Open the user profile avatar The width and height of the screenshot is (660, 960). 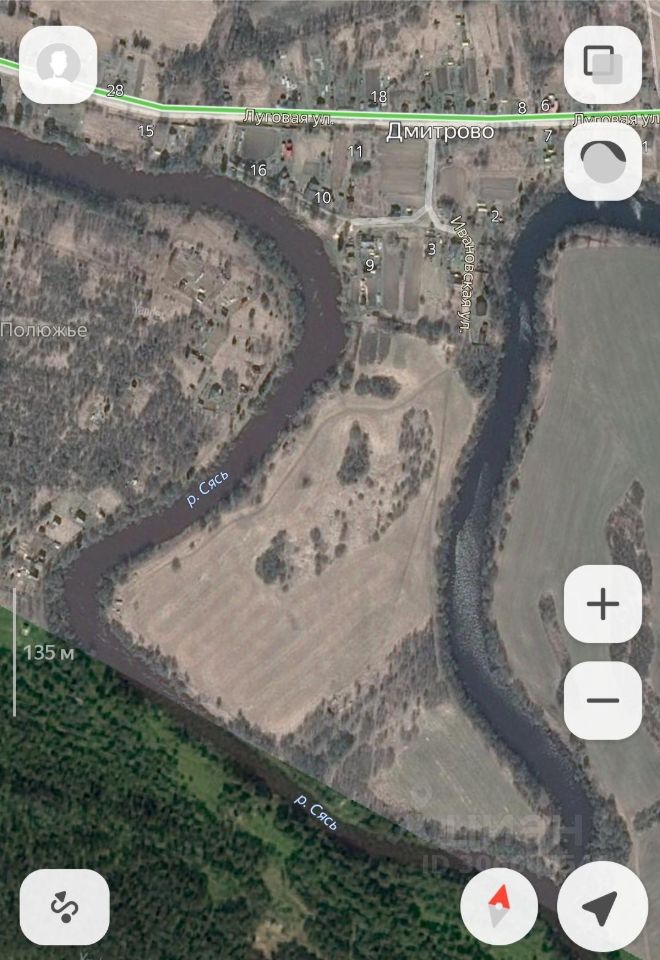click(x=58, y=65)
